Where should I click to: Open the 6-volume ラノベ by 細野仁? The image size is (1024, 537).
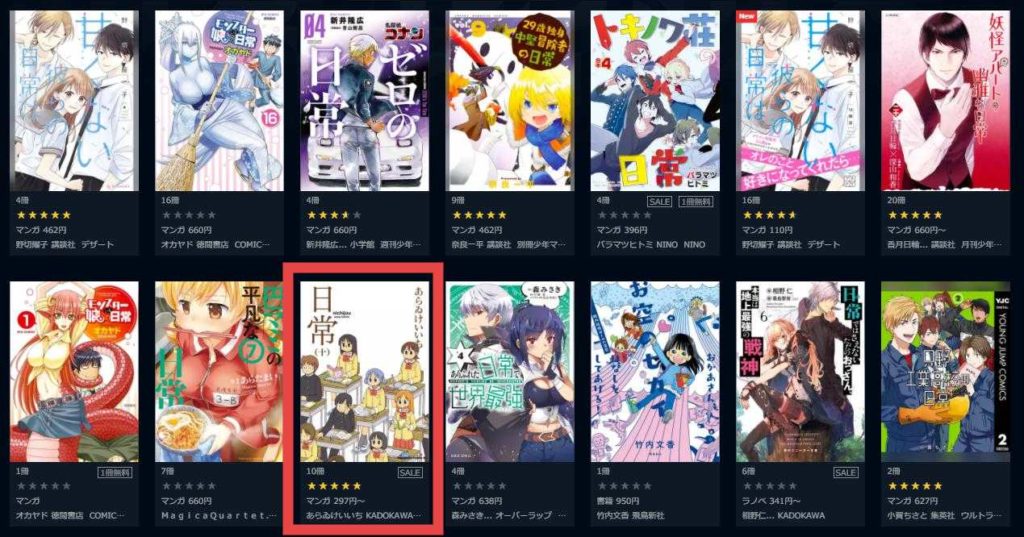pos(800,371)
